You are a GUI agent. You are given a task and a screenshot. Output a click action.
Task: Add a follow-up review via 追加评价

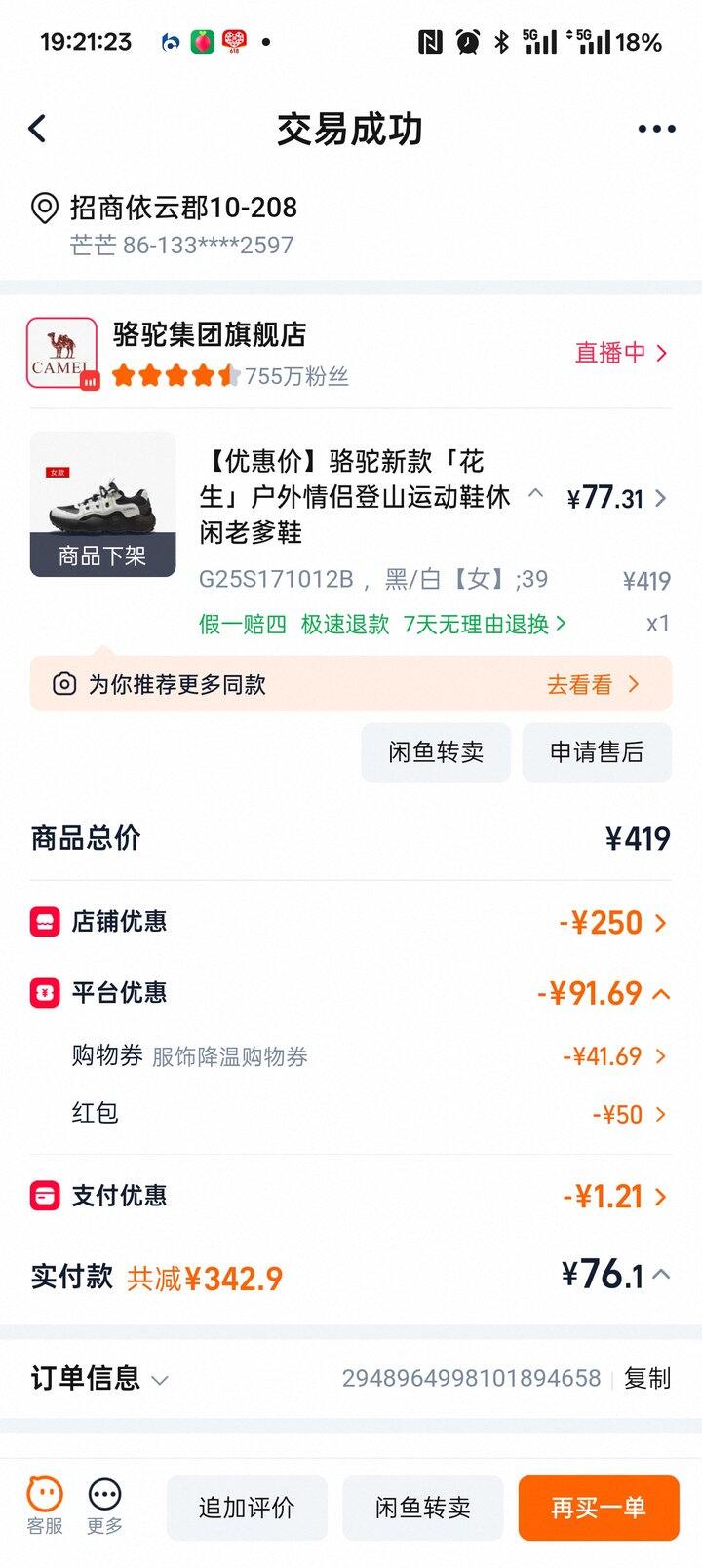pyautogui.click(x=247, y=1508)
